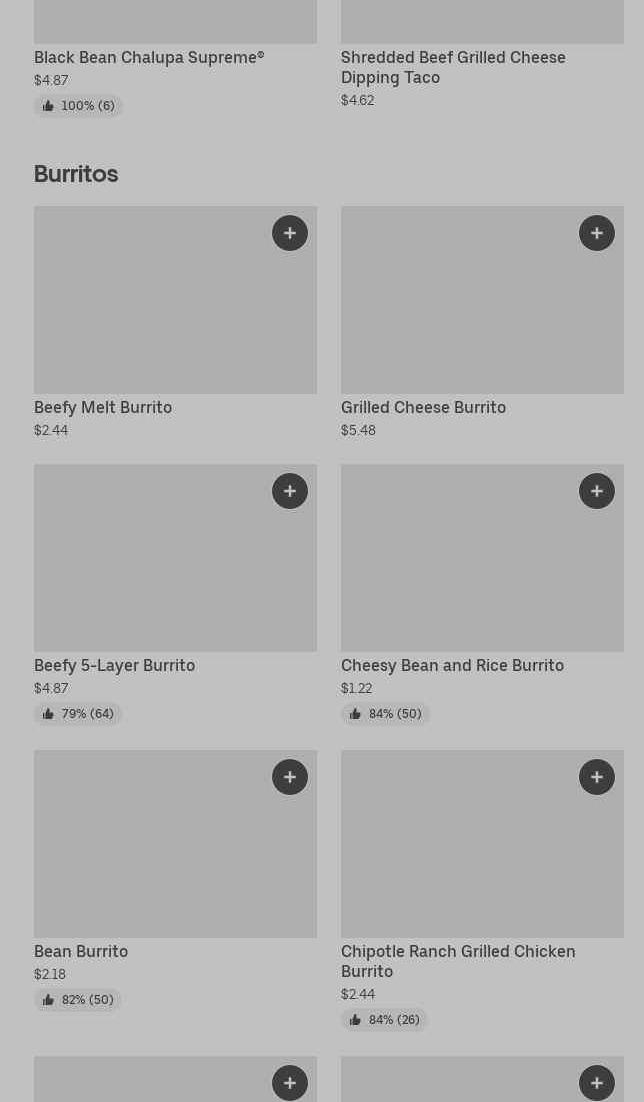Screen dimensions: 644x1102
Task: Add Cheesy Bean and Rice Burrito
Action: tap(597, 491)
